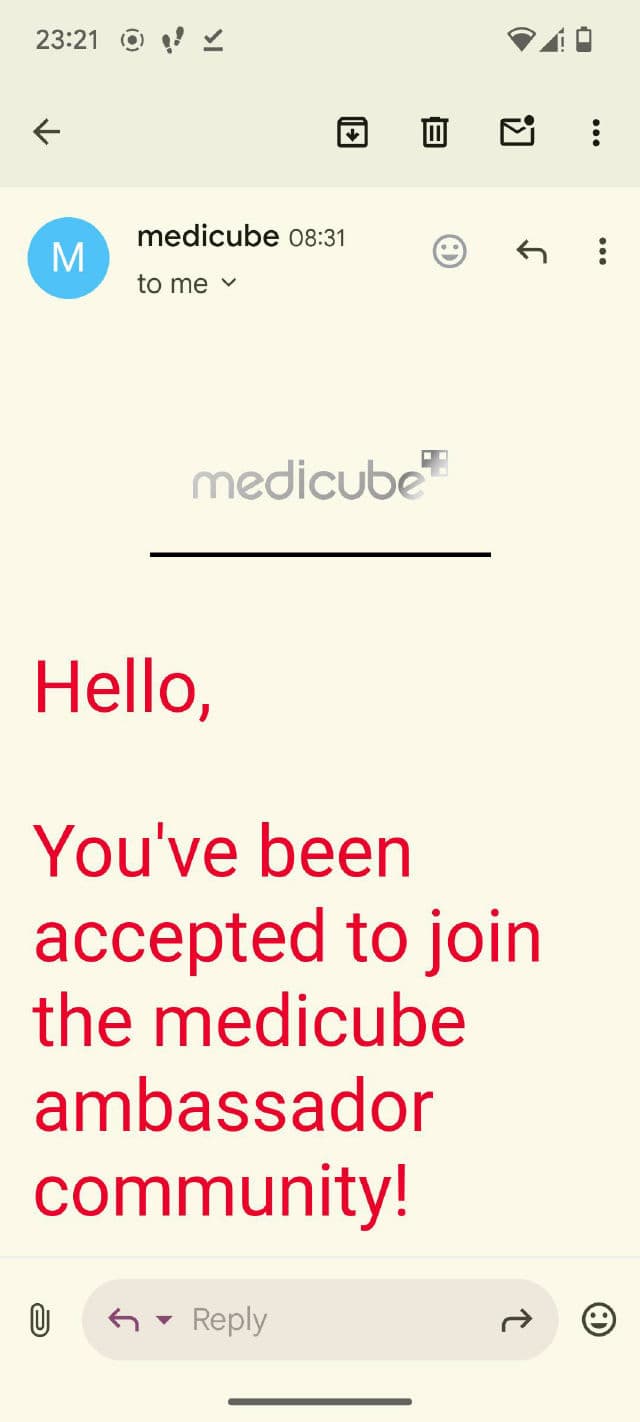Open the top bar overflow menu
Image resolution: width=640 pixels, height=1422 pixels.
pos(596,132)
